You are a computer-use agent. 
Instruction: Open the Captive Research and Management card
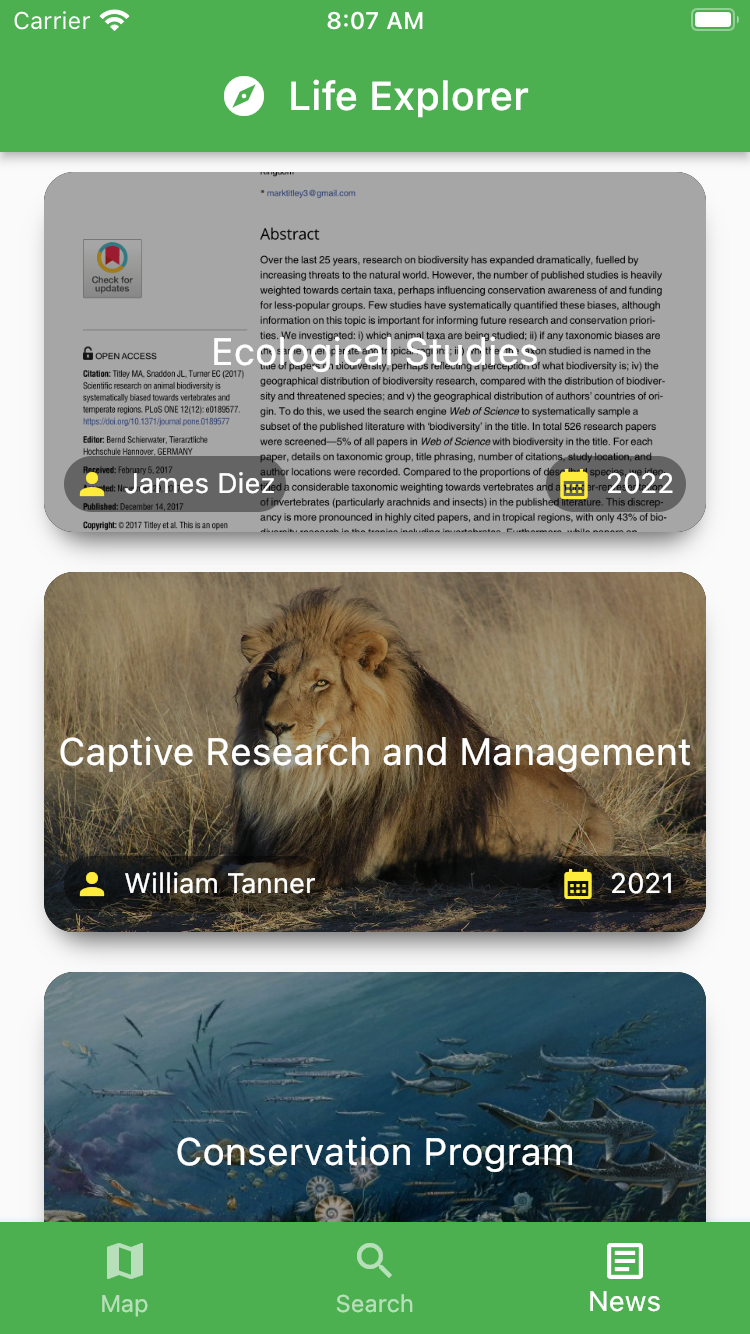[x=375, y=700]
